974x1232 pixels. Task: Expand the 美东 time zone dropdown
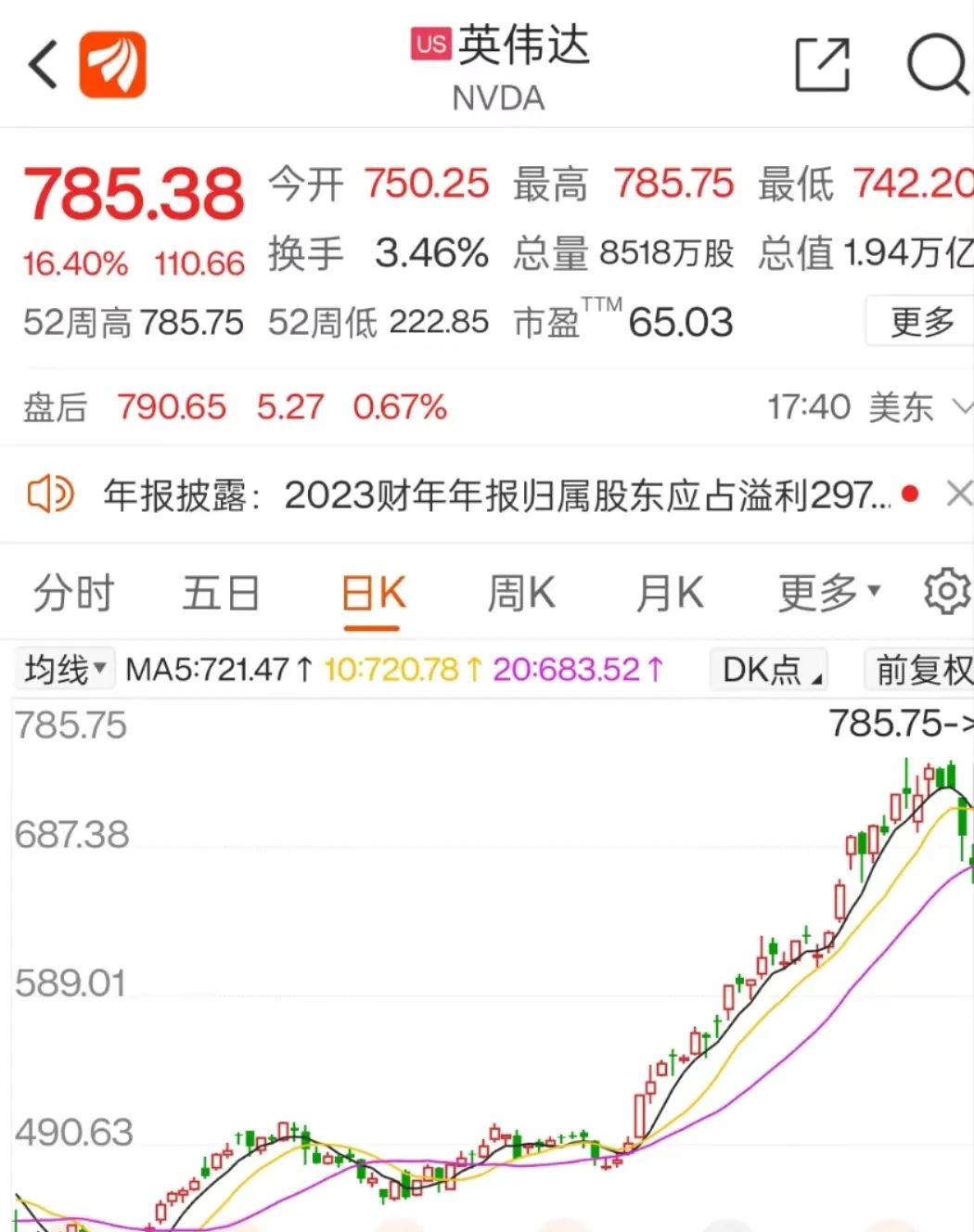pyautogui.click(x=961, y=406)
